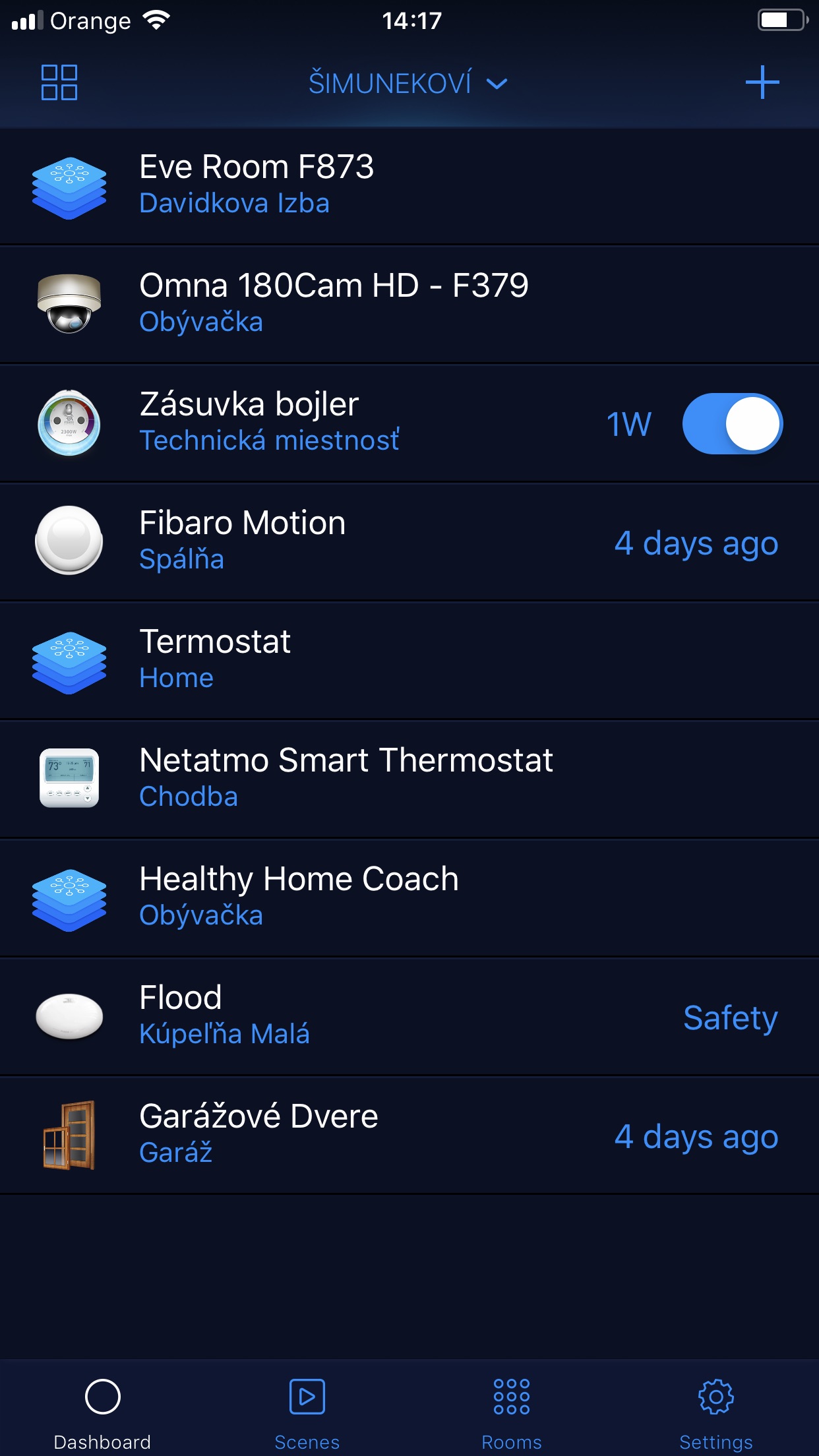Image resolution: width=819 pixels, height=1456 pixels.
Task: Open Fibaro Motion in Spálňa
Action: 409,542
